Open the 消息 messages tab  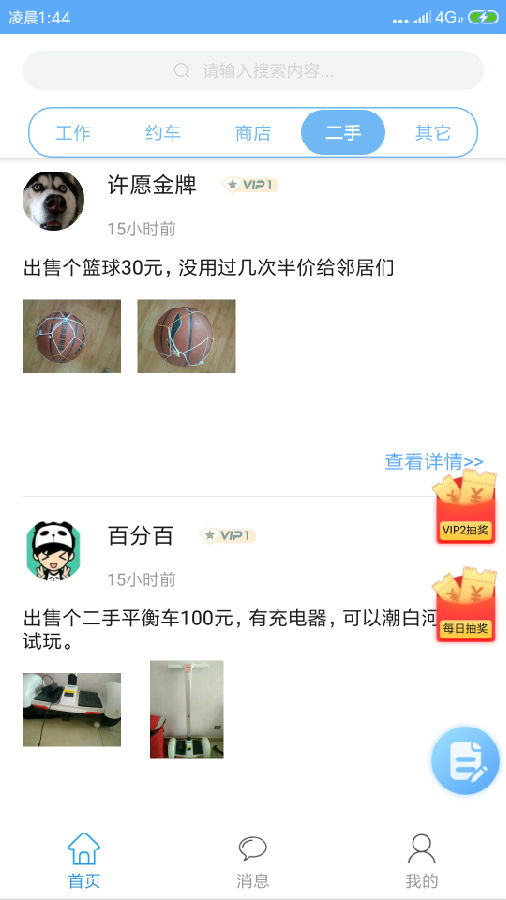click(x=253, y=860)
